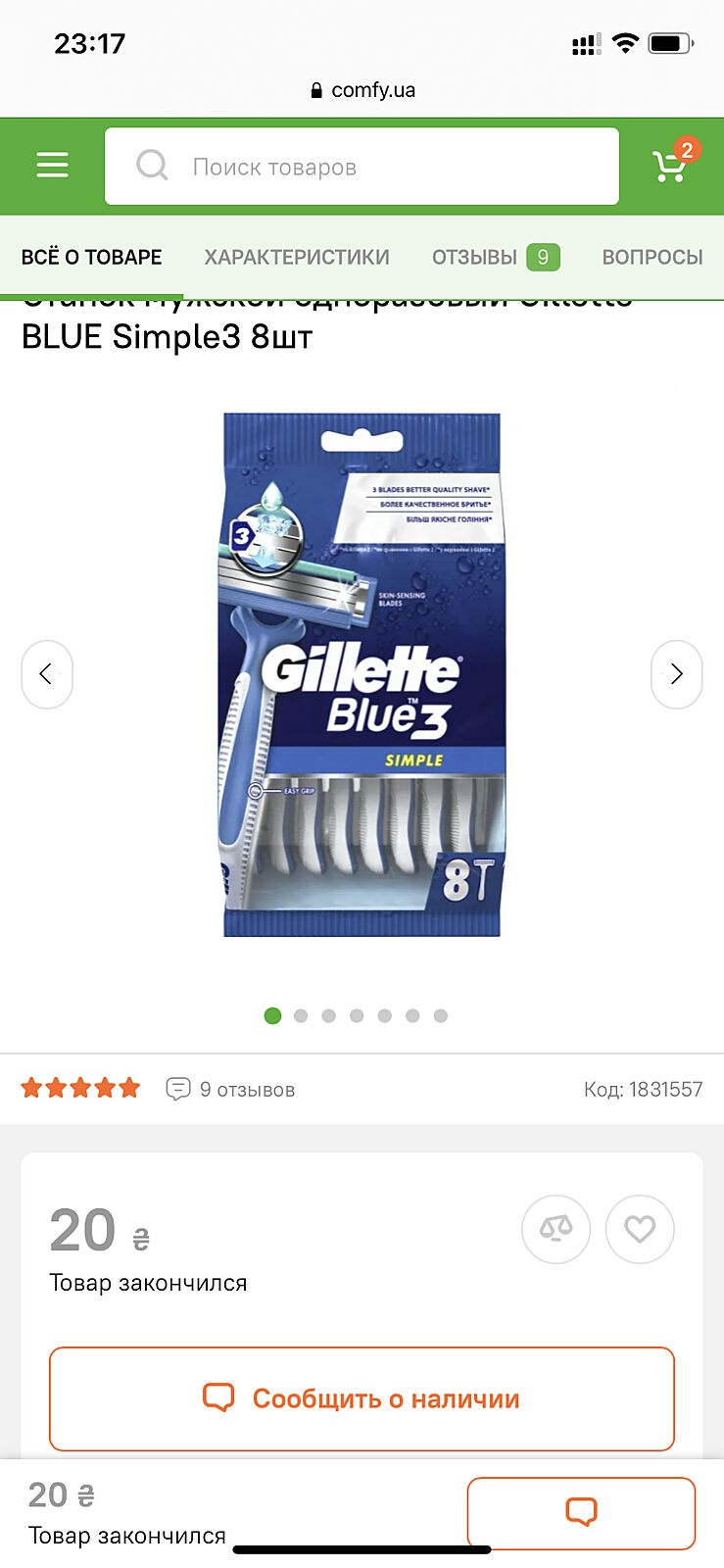Screen dimensions: 724x1568
Task: Add product to comparison
Action: click(x=555, y=1229)
